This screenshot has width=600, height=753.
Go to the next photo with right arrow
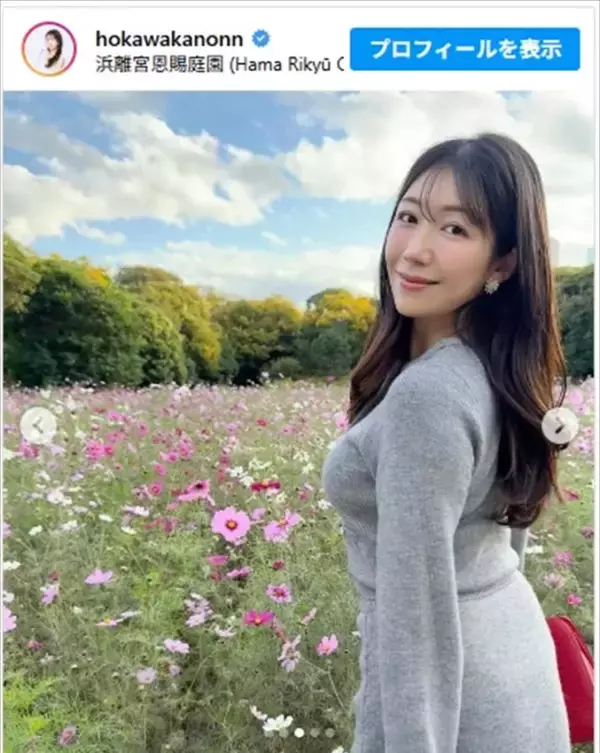tap(559, 426)
